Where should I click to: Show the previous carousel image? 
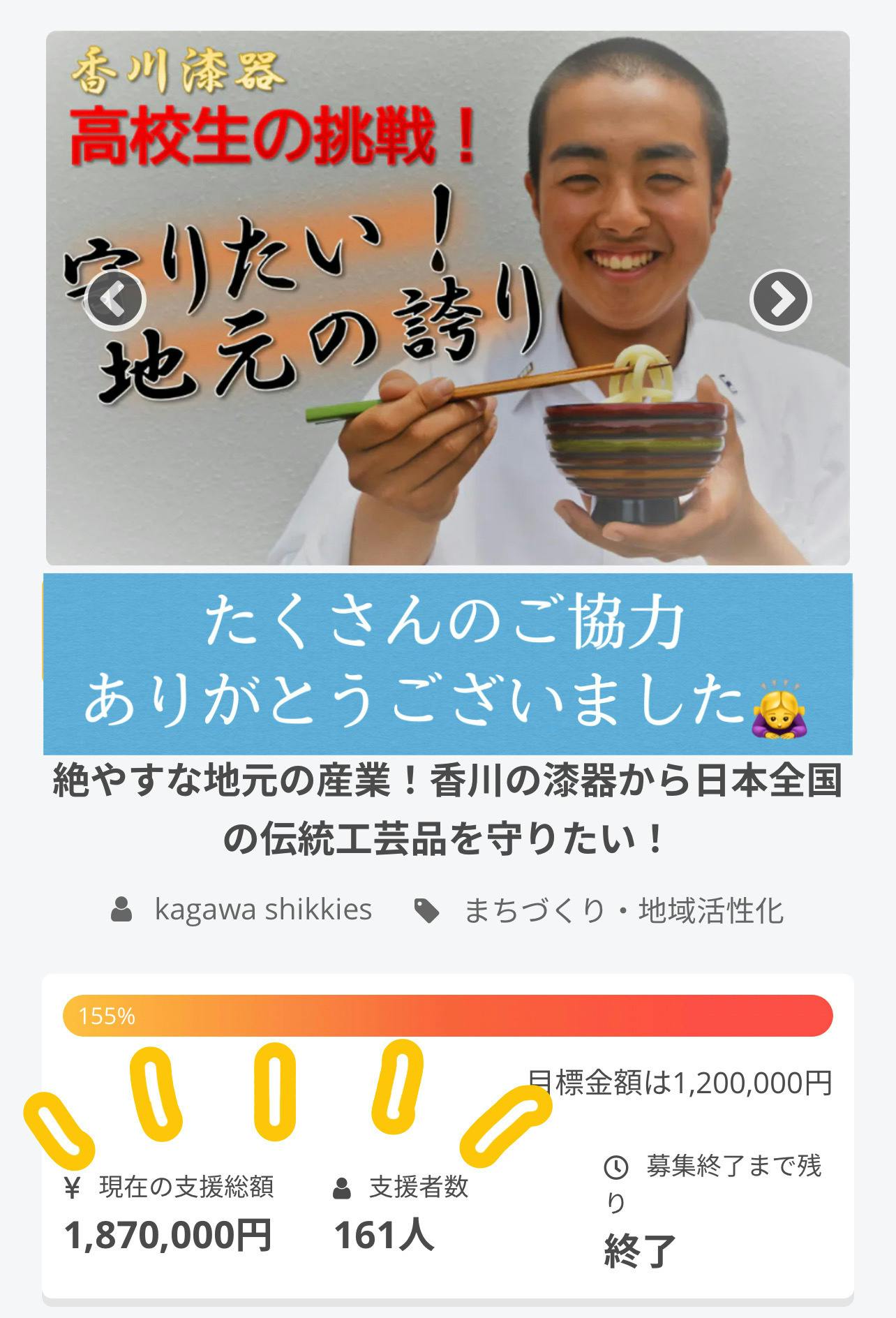point(114,300)
